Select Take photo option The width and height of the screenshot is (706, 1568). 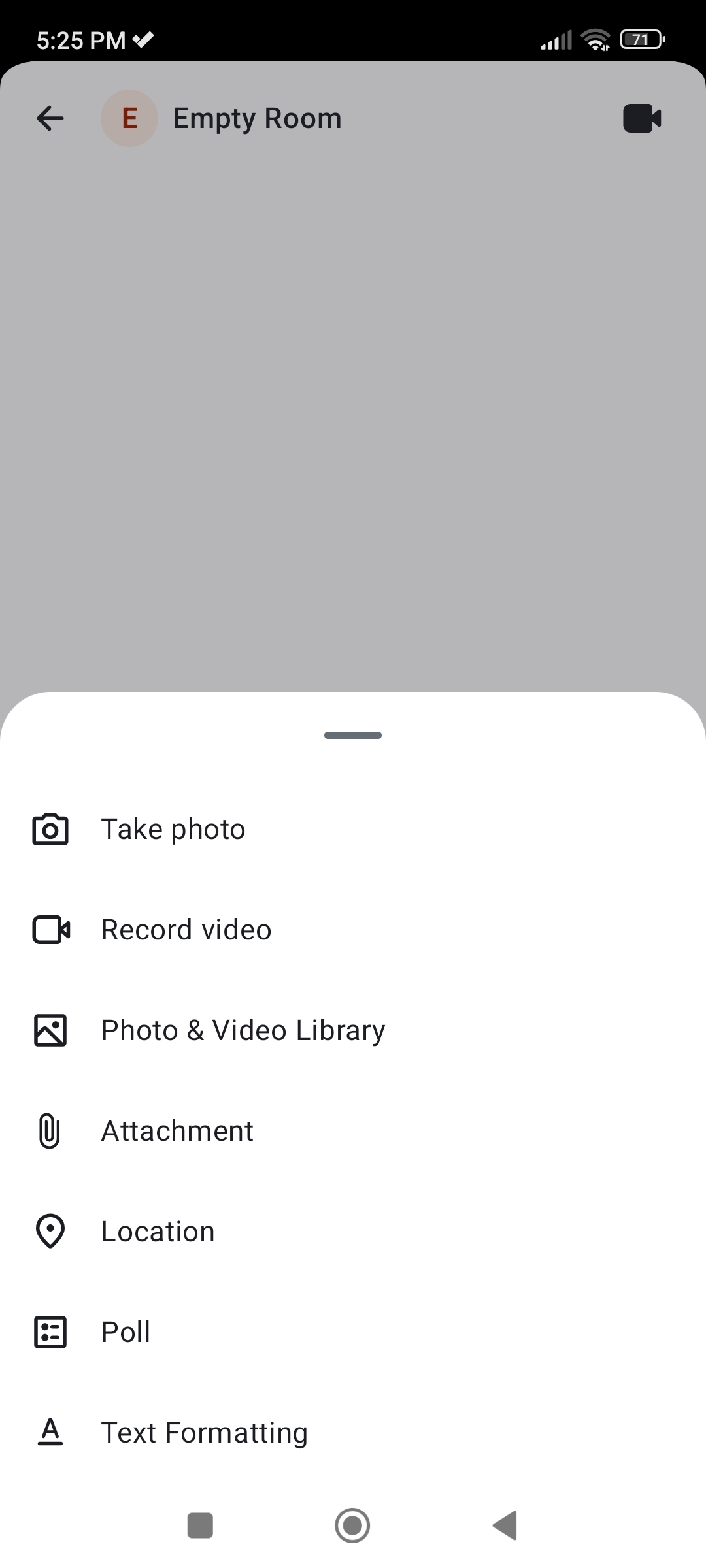173,830
